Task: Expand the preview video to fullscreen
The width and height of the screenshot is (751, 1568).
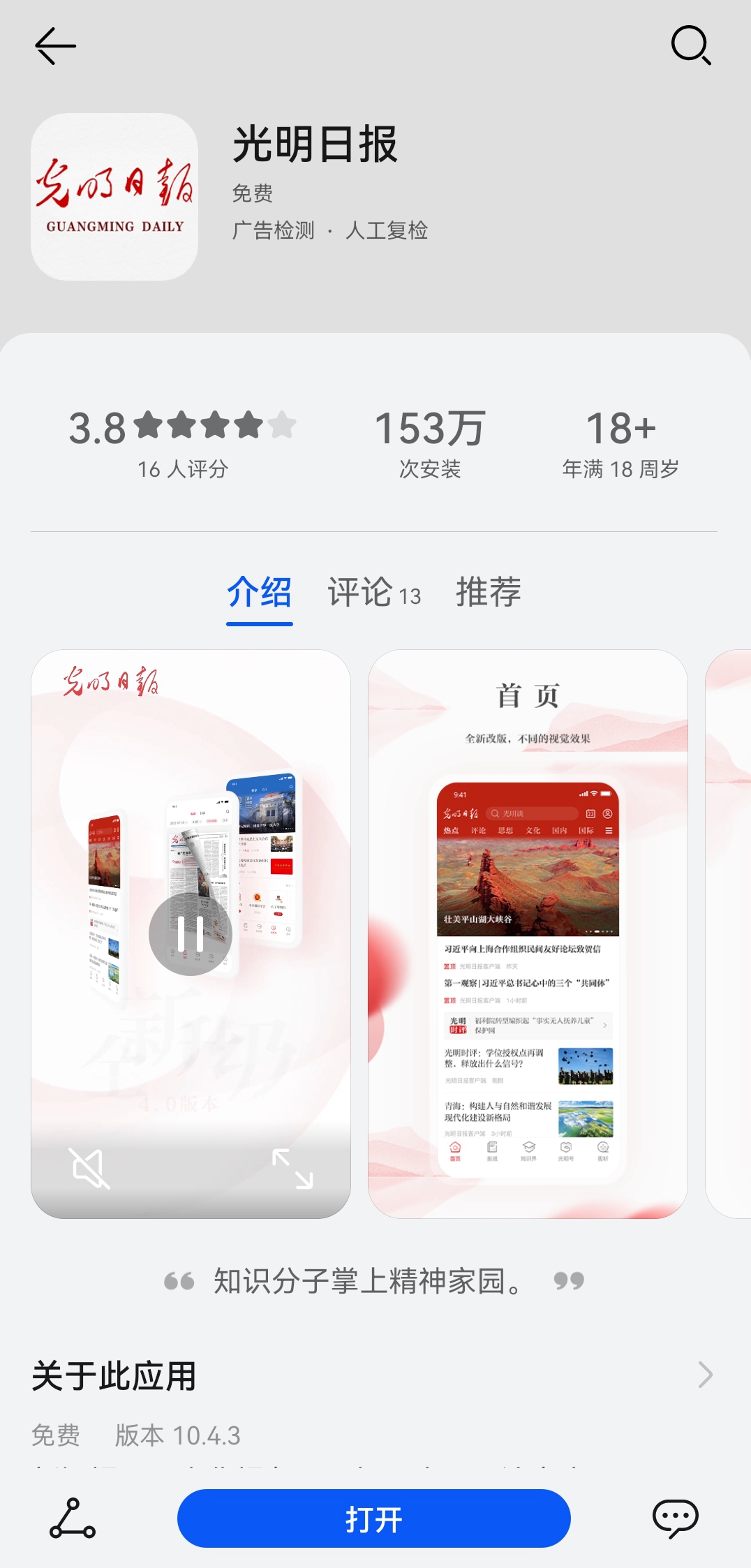Action: pyautogui.click(x=292, y=1169)
